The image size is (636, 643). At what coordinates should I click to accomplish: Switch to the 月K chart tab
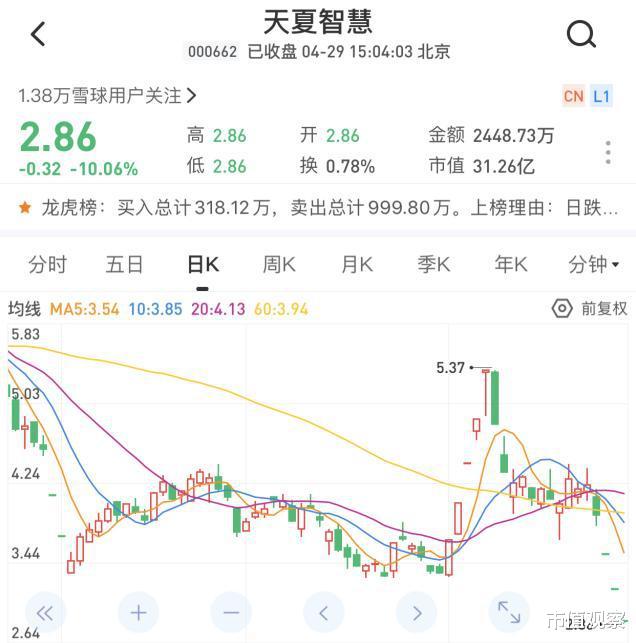[x=357, y=264]
